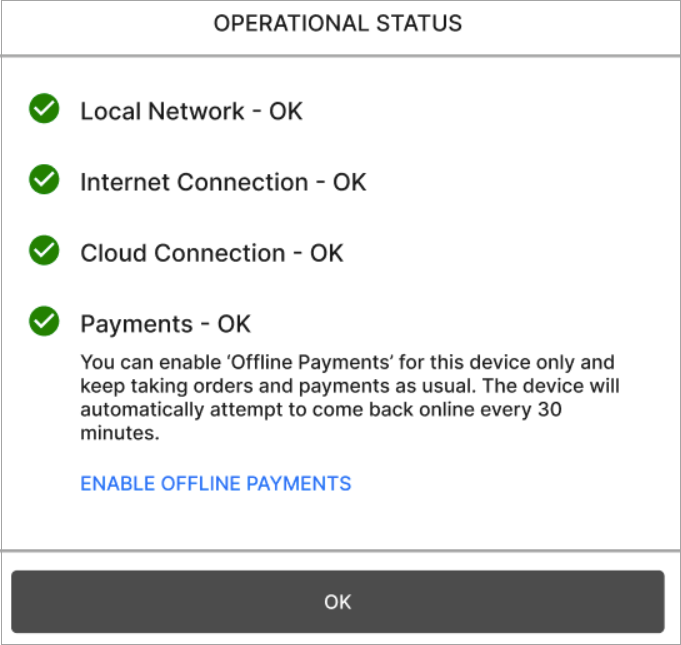Dismiss the dialog with OK button

(338, 602)
